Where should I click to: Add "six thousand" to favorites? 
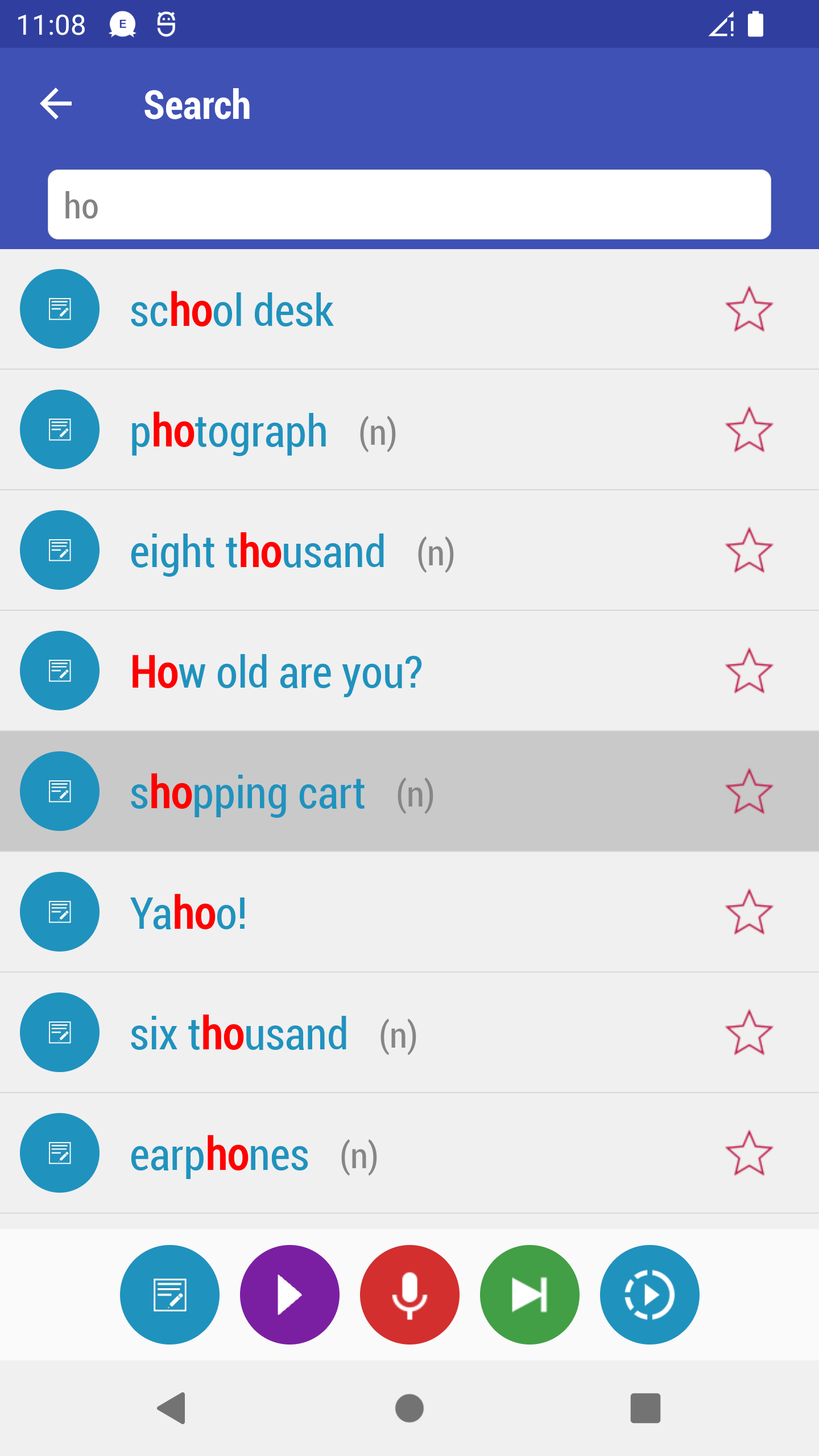coord(748,1033)
